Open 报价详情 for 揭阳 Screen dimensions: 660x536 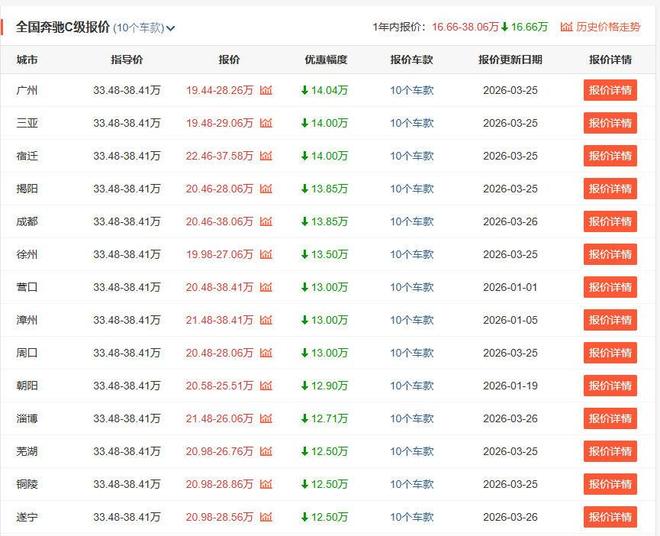(610, 189)
